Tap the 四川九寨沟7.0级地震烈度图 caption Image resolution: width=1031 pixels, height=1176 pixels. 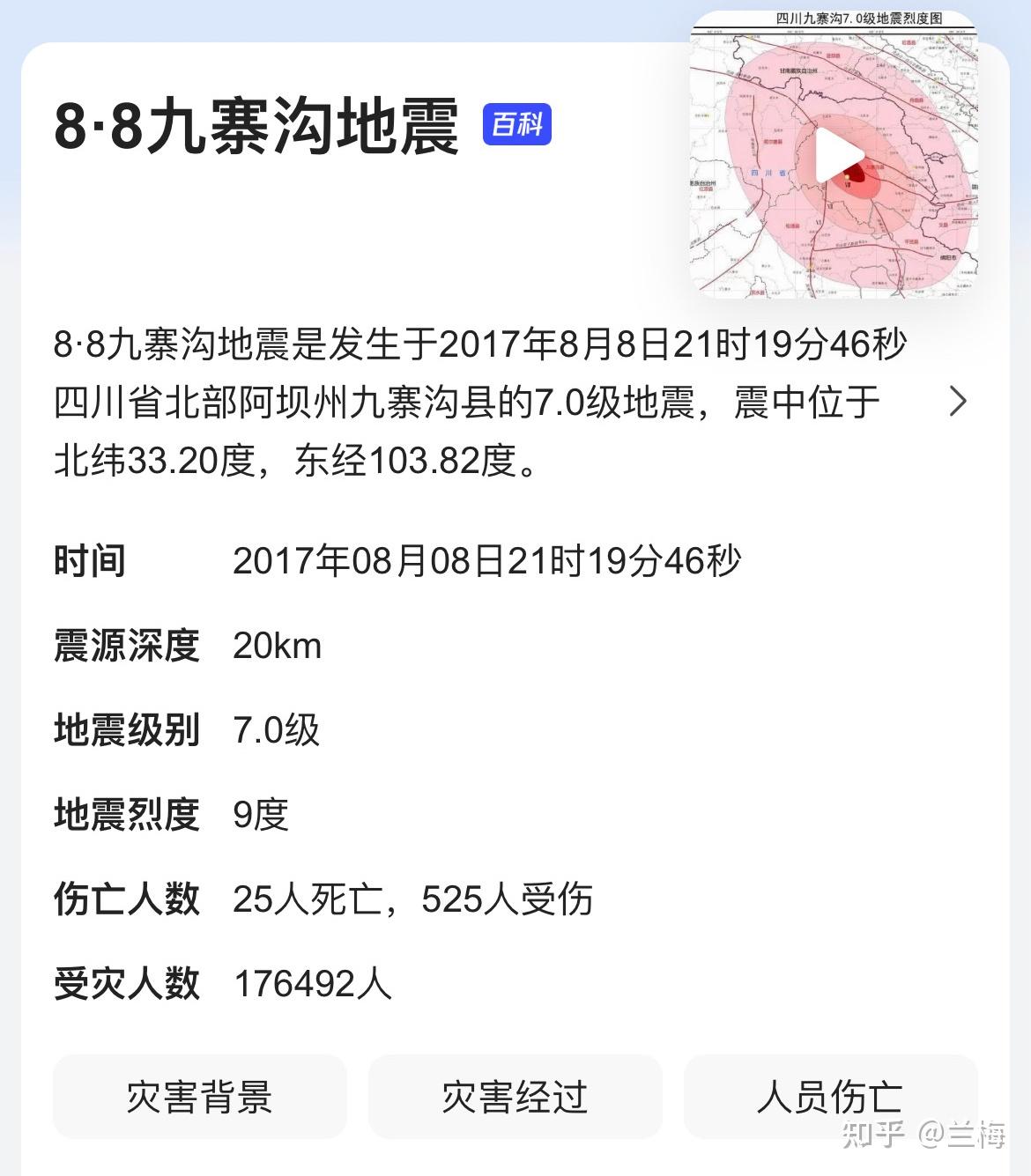point(861,20)
